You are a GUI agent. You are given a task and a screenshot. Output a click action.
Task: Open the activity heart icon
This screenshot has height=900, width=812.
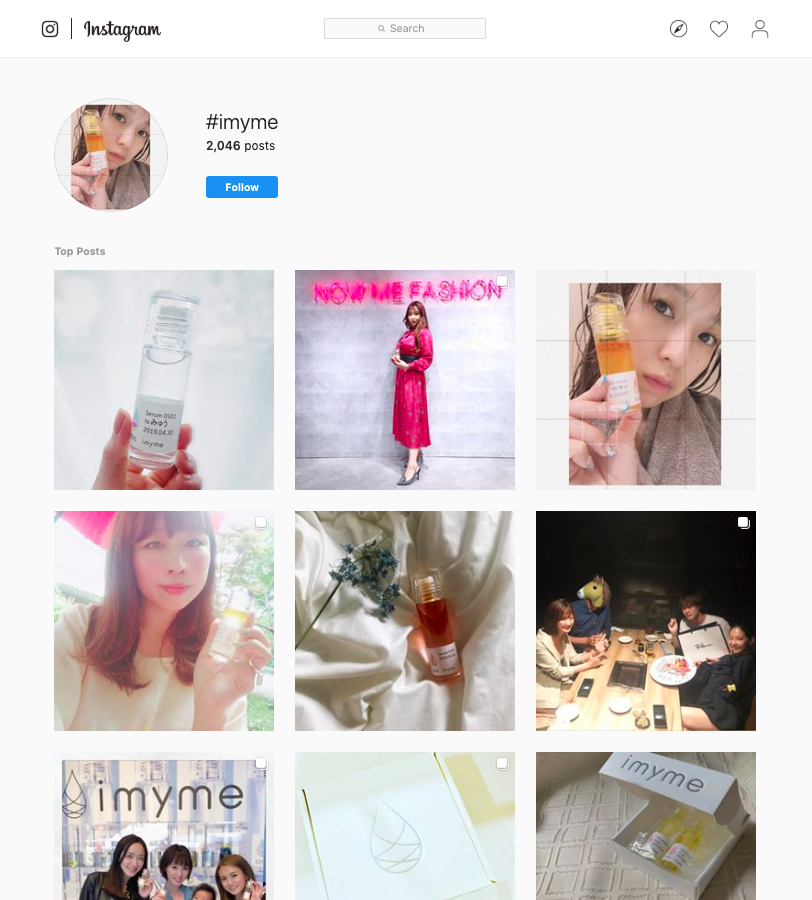[719, 29]
